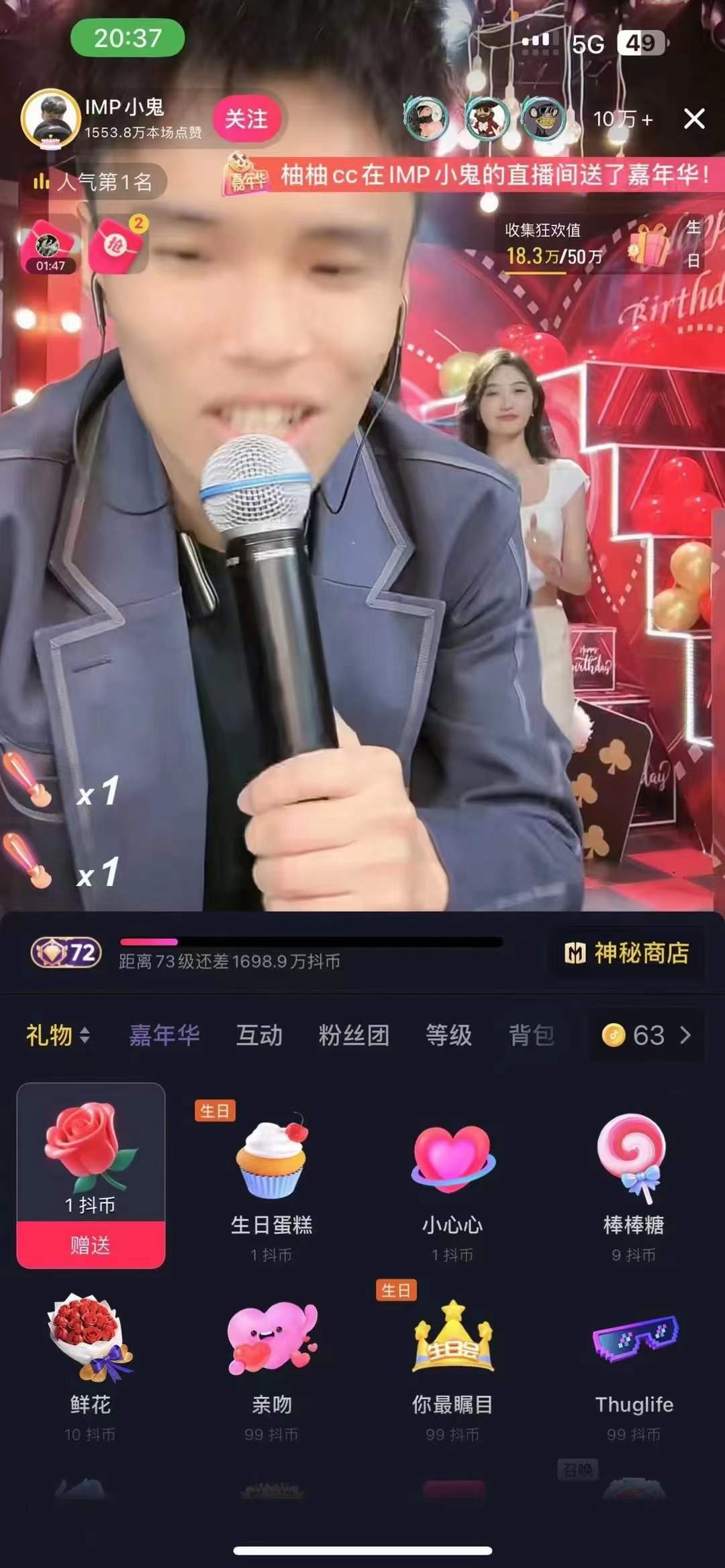Switch to the 粉丝团 tab

pyautogui.click(x=354, y=1035)
